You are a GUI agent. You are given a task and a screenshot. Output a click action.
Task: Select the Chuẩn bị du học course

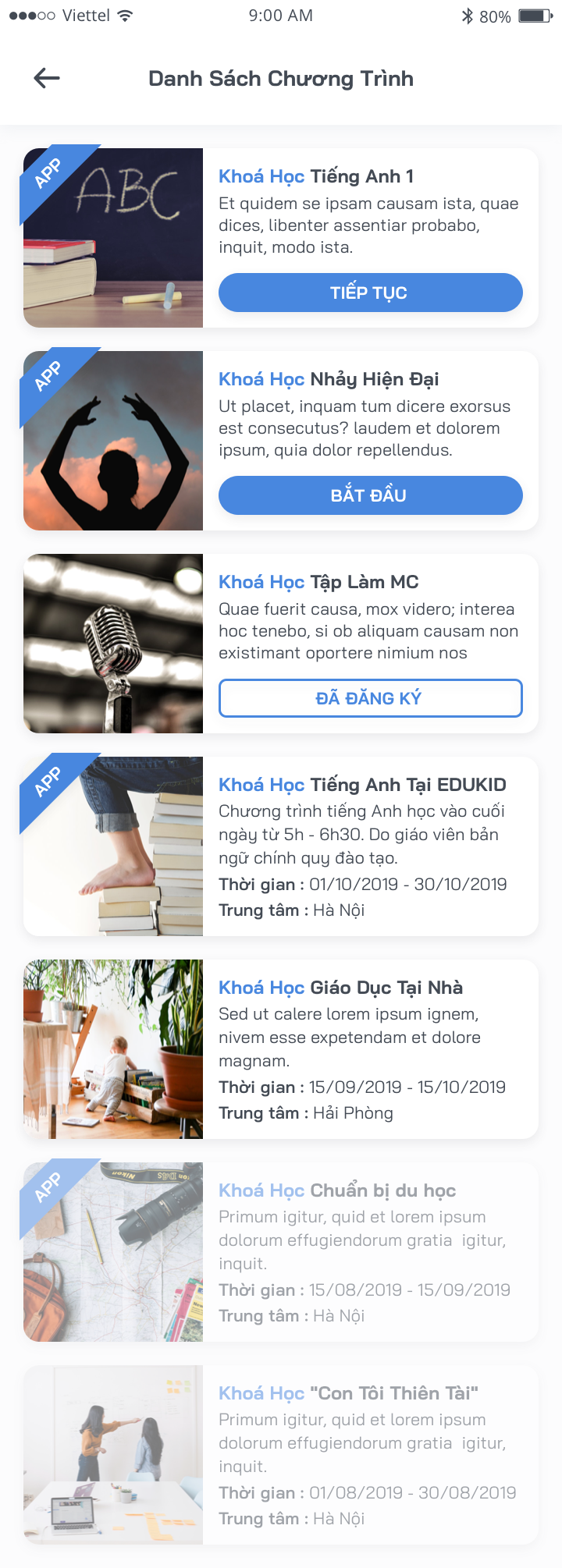click(337, 1191)
